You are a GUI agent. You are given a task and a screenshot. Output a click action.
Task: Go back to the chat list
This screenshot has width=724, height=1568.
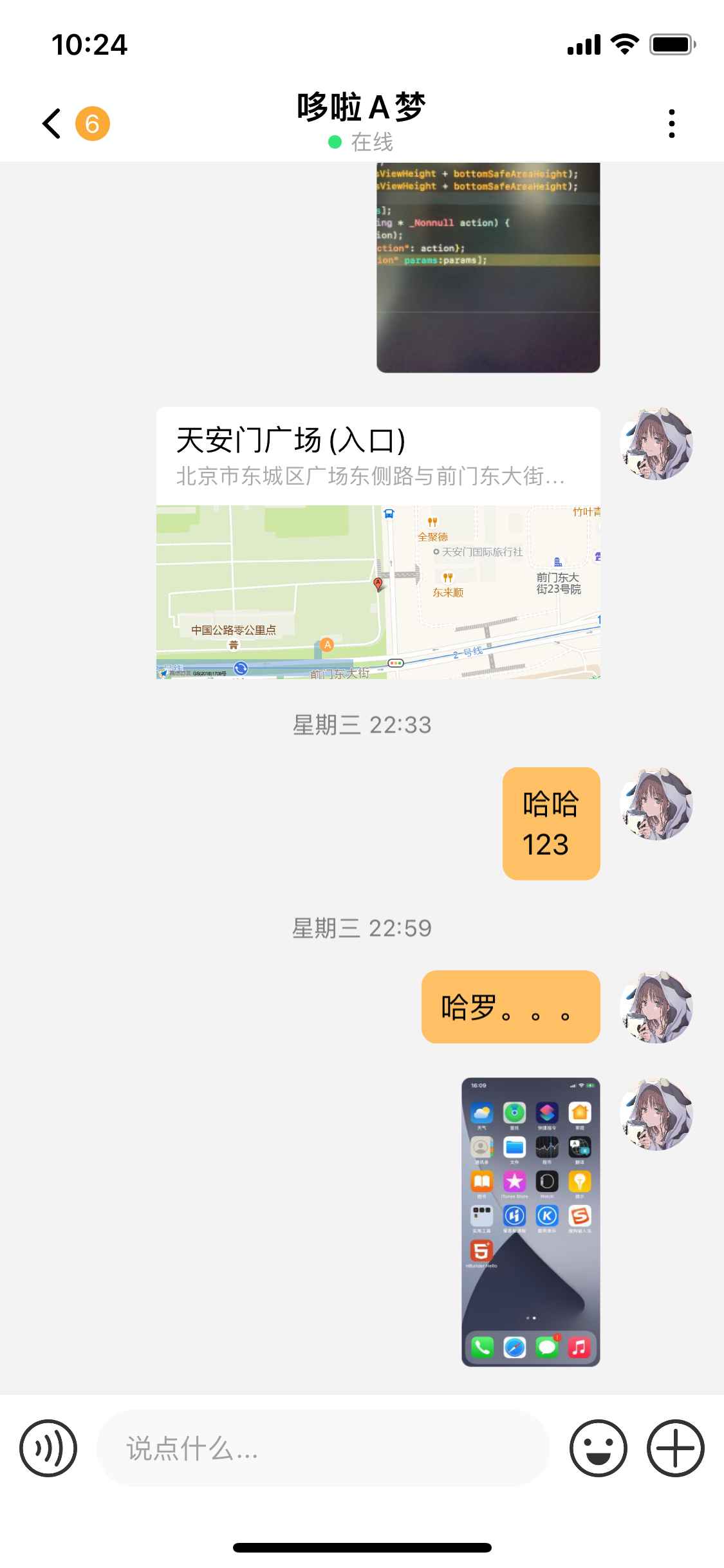coord(52,124)
